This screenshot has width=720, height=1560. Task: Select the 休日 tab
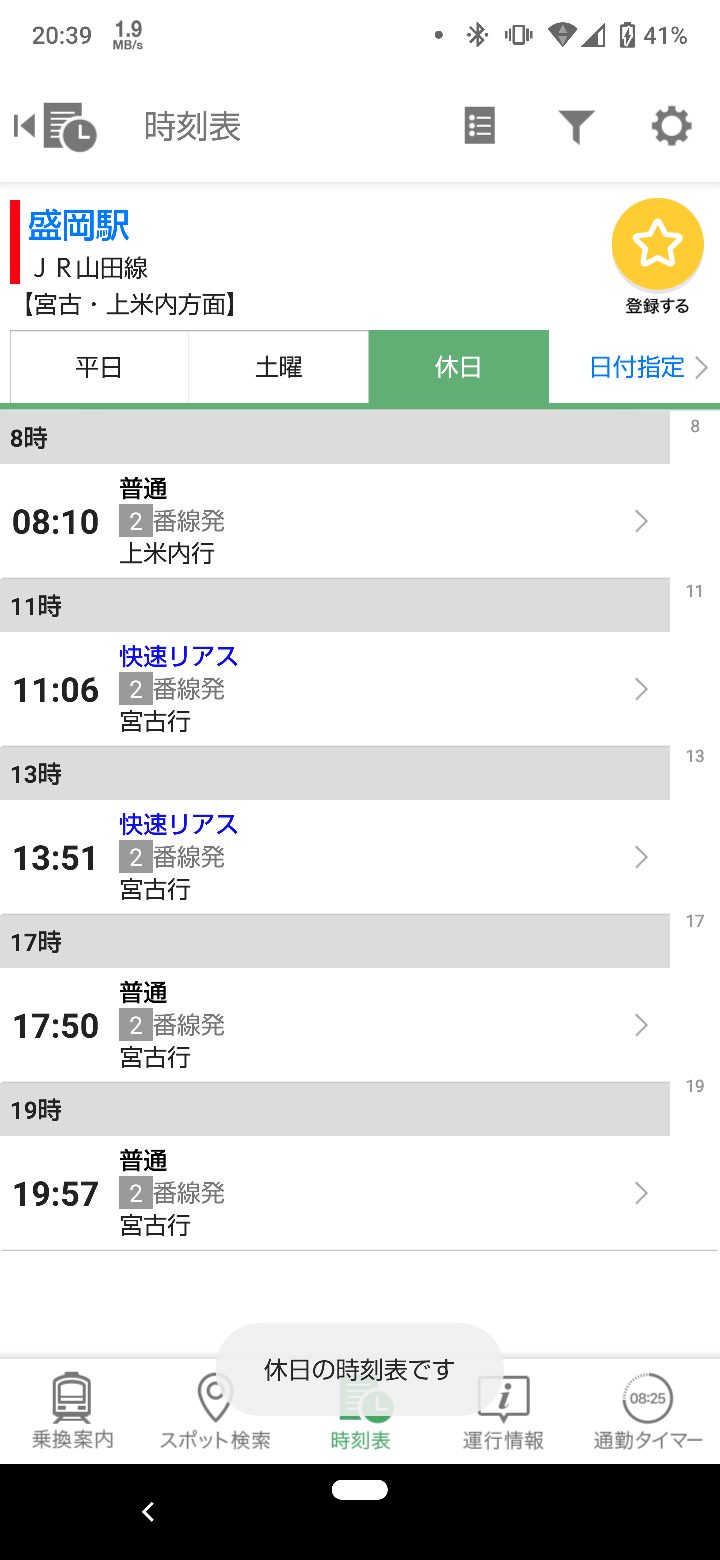point(459,367)
